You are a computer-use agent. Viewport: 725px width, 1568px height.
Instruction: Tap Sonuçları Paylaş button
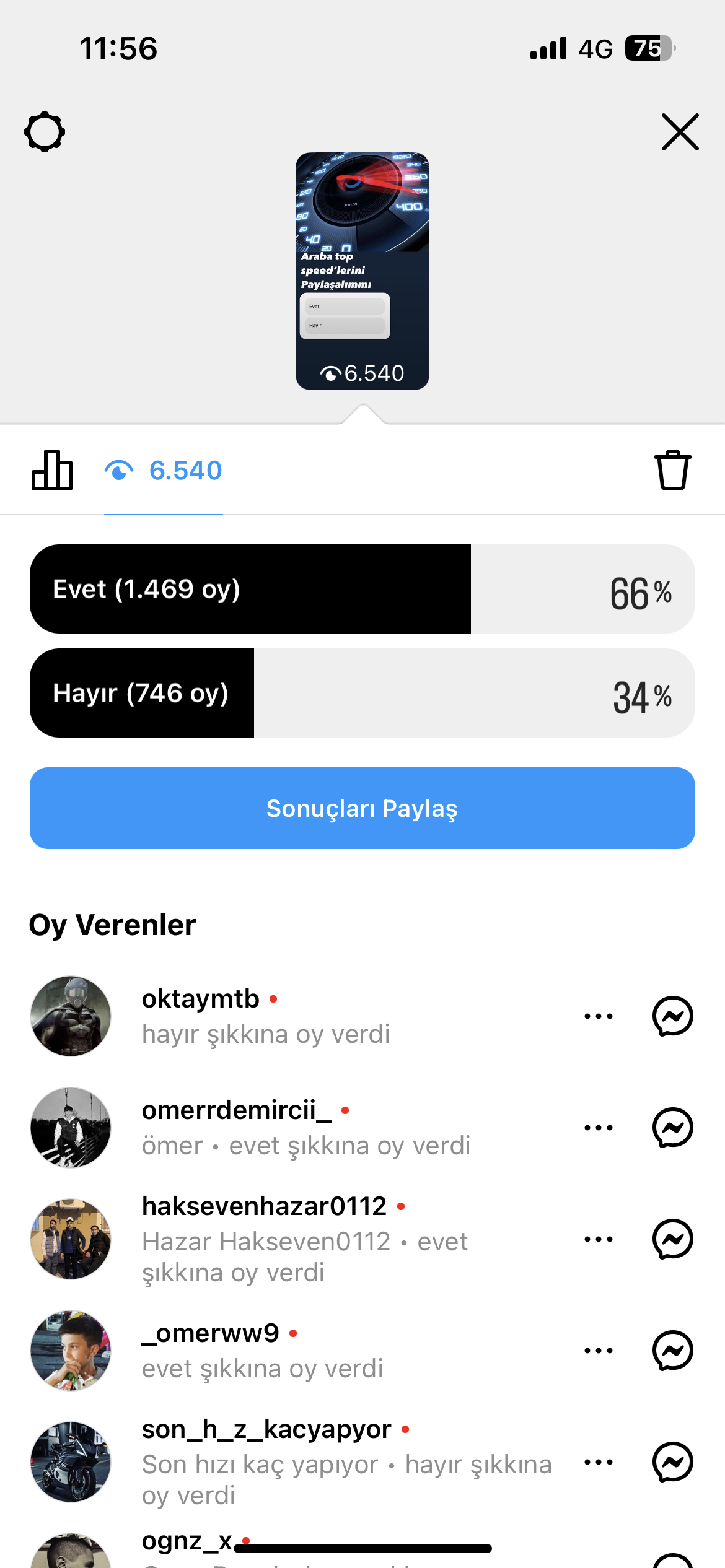(362, 808)
